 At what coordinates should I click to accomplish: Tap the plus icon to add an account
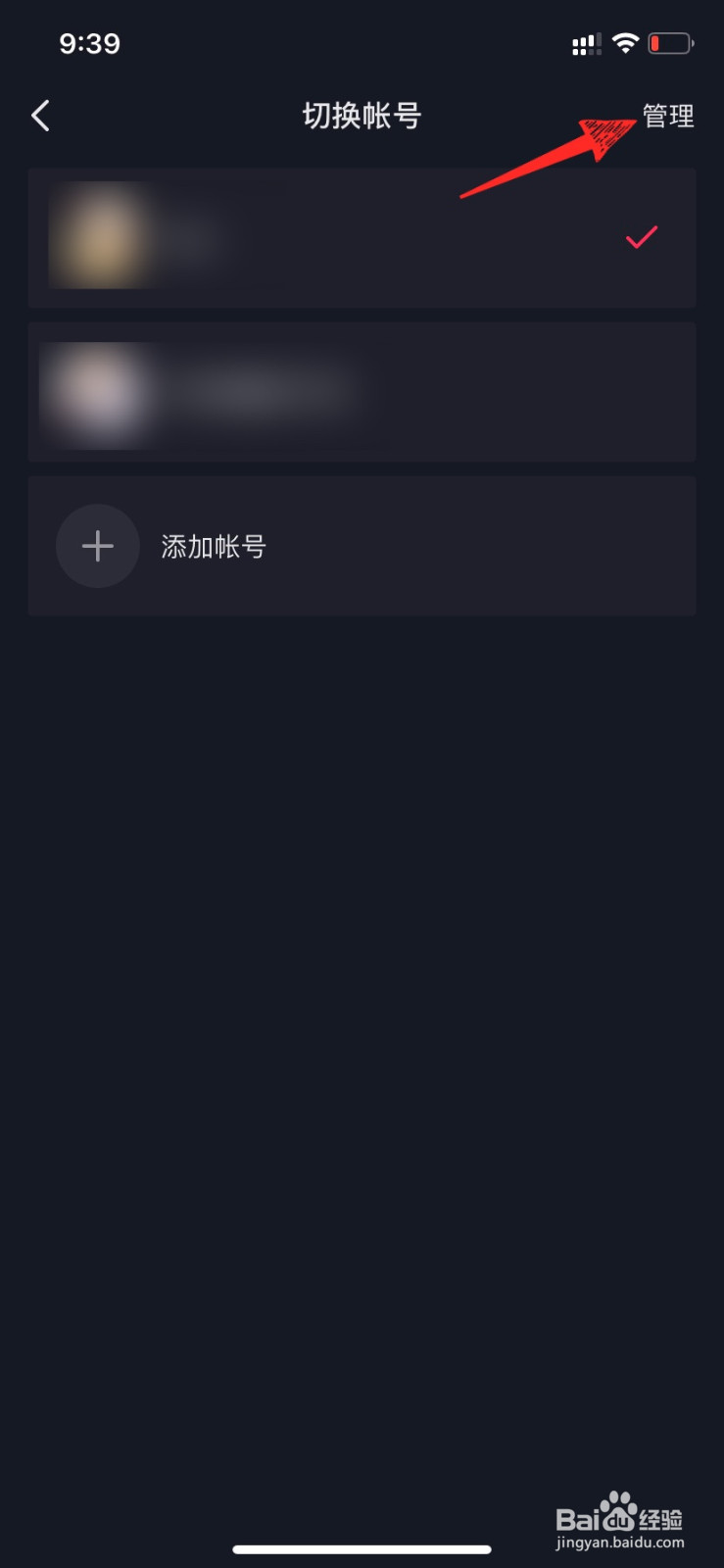97,546
